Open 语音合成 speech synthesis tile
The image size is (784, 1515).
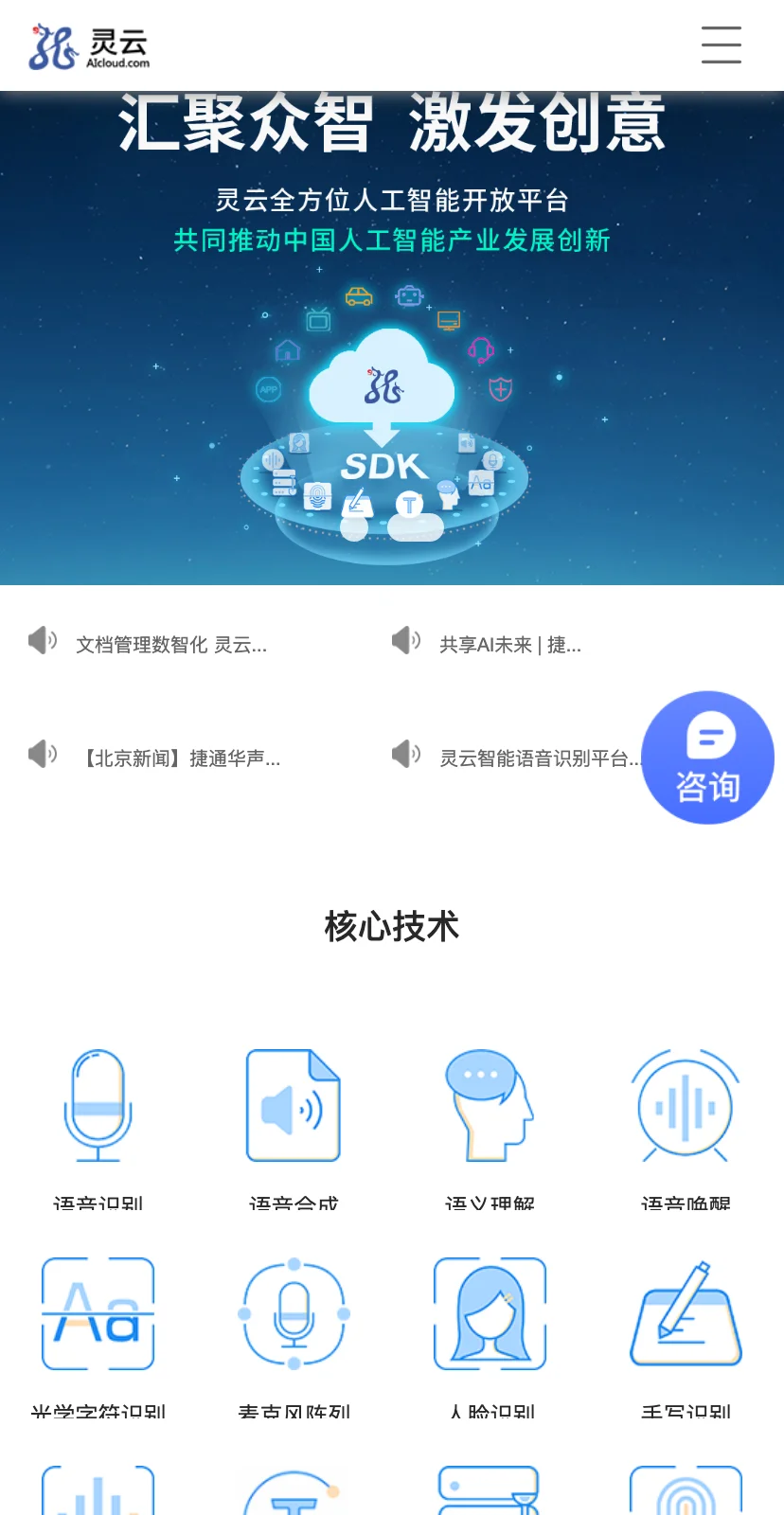(x=294, y=1129)
